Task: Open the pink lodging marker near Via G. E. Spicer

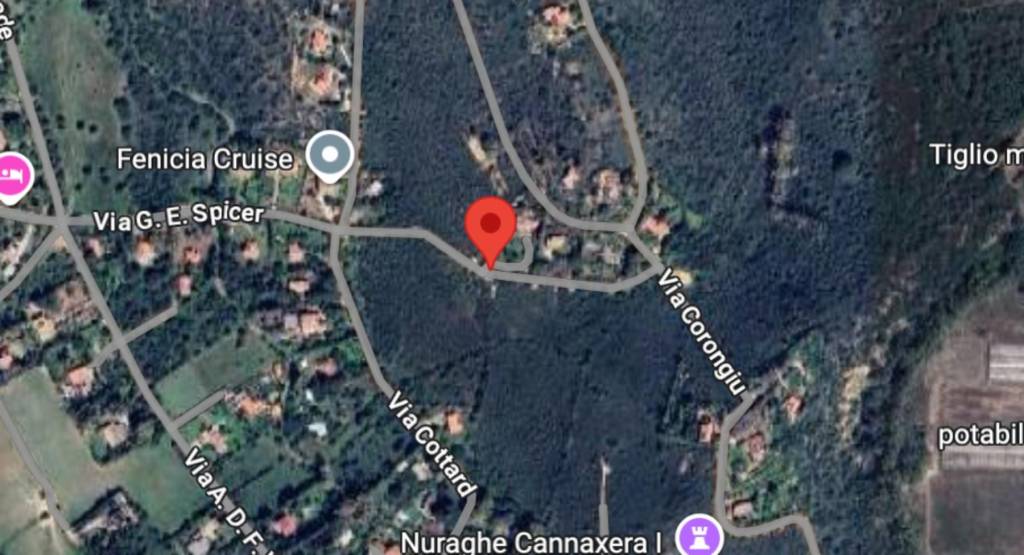Action: [x=14, y=175]
